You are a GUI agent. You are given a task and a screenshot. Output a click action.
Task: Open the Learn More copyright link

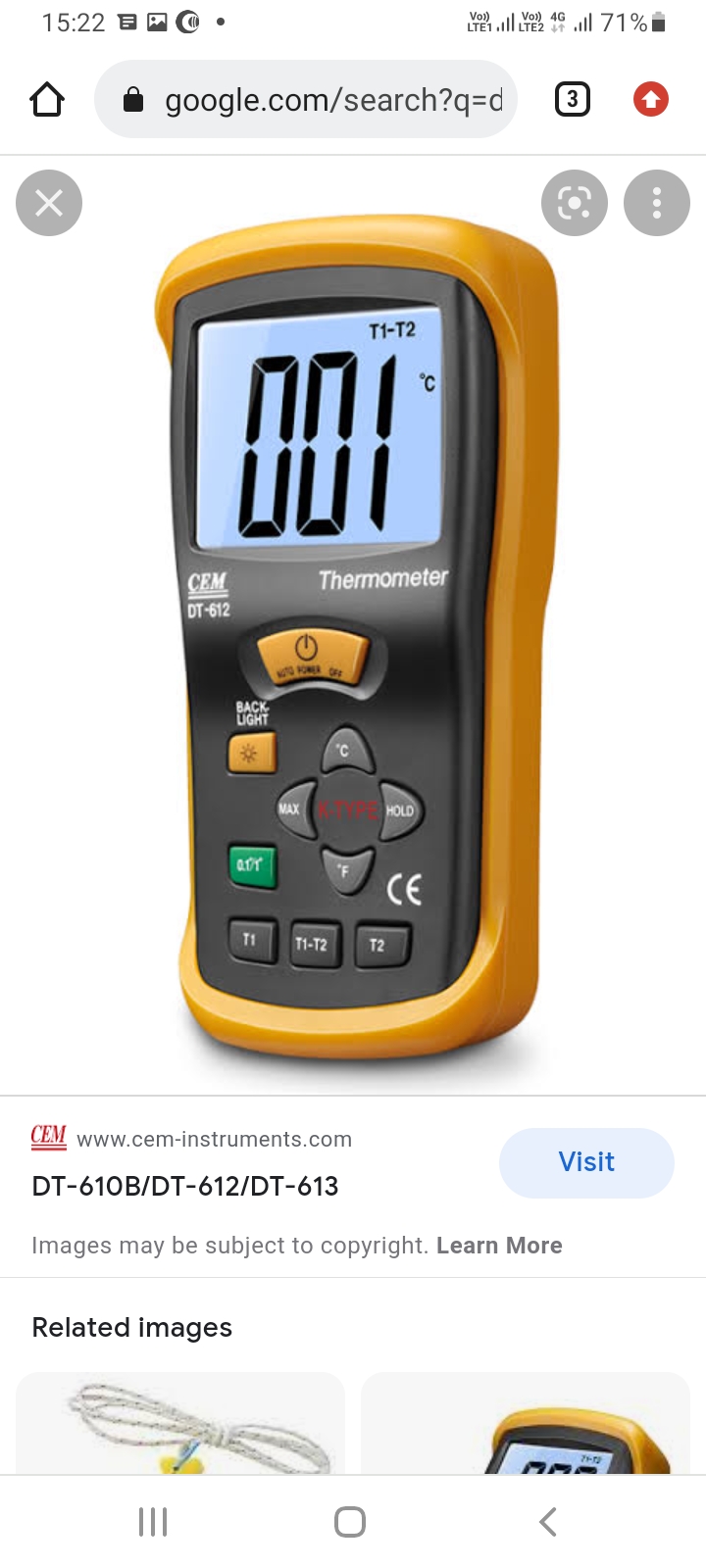pos(499,1246)
